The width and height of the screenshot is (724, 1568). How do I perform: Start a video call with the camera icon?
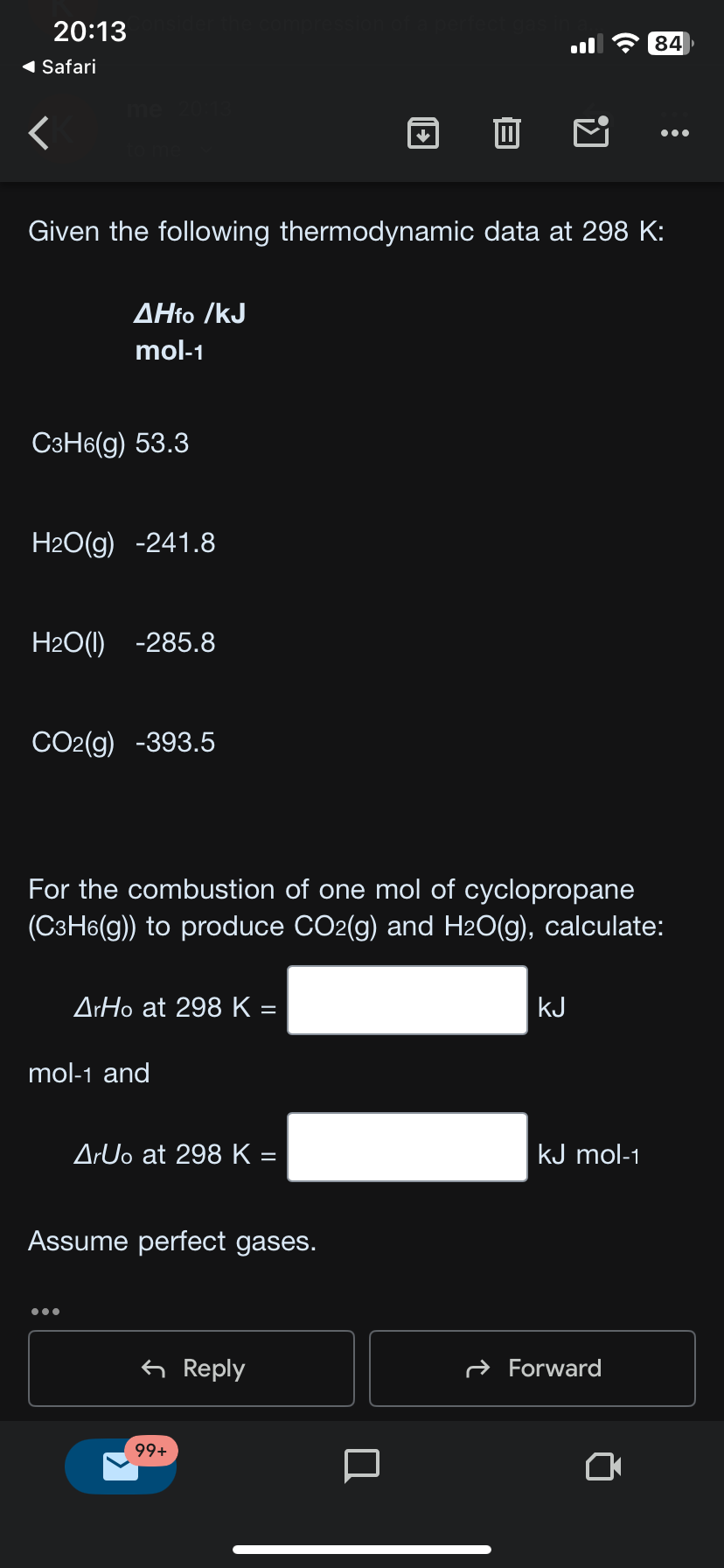coord(602,1466)
